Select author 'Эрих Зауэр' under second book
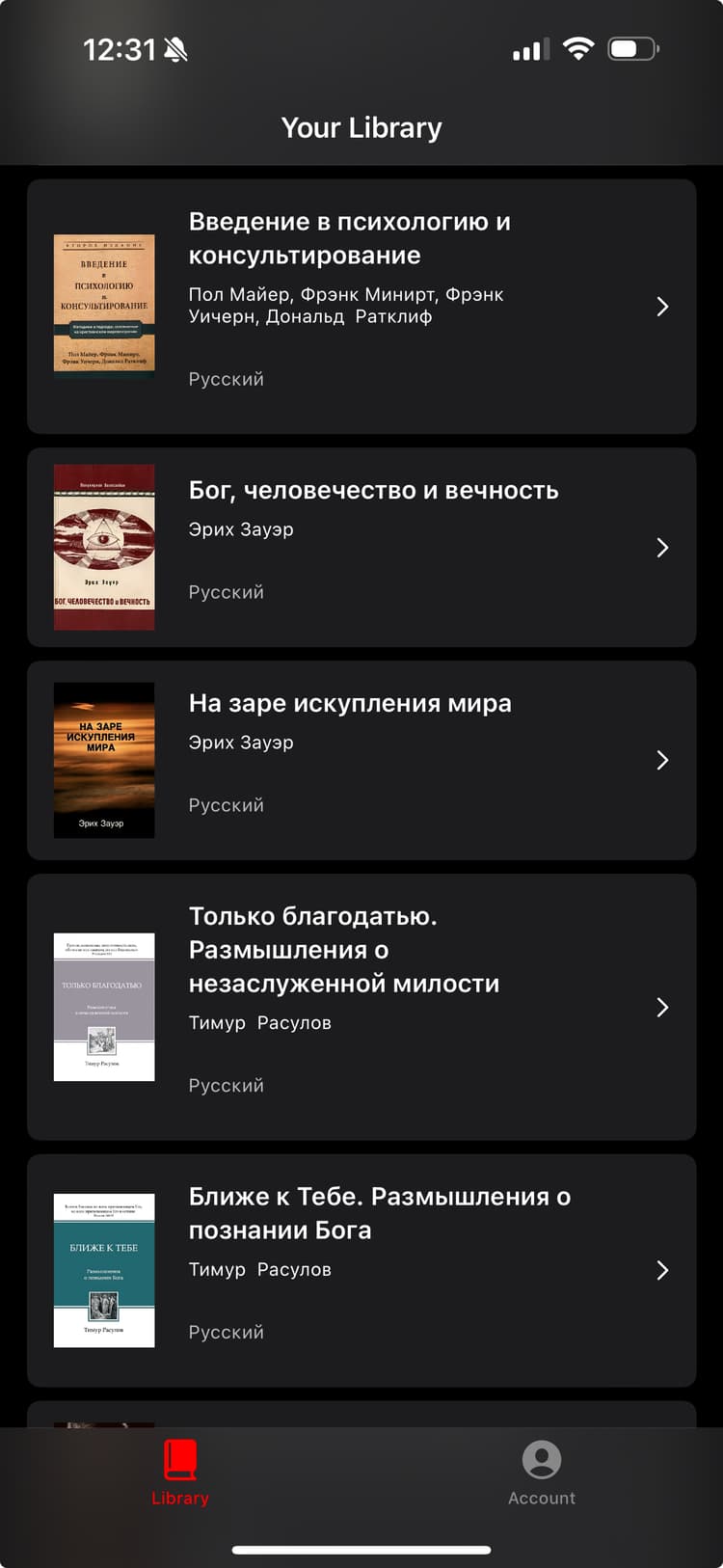This screenshot has height=1568, width=723. [x=242, y=529]
